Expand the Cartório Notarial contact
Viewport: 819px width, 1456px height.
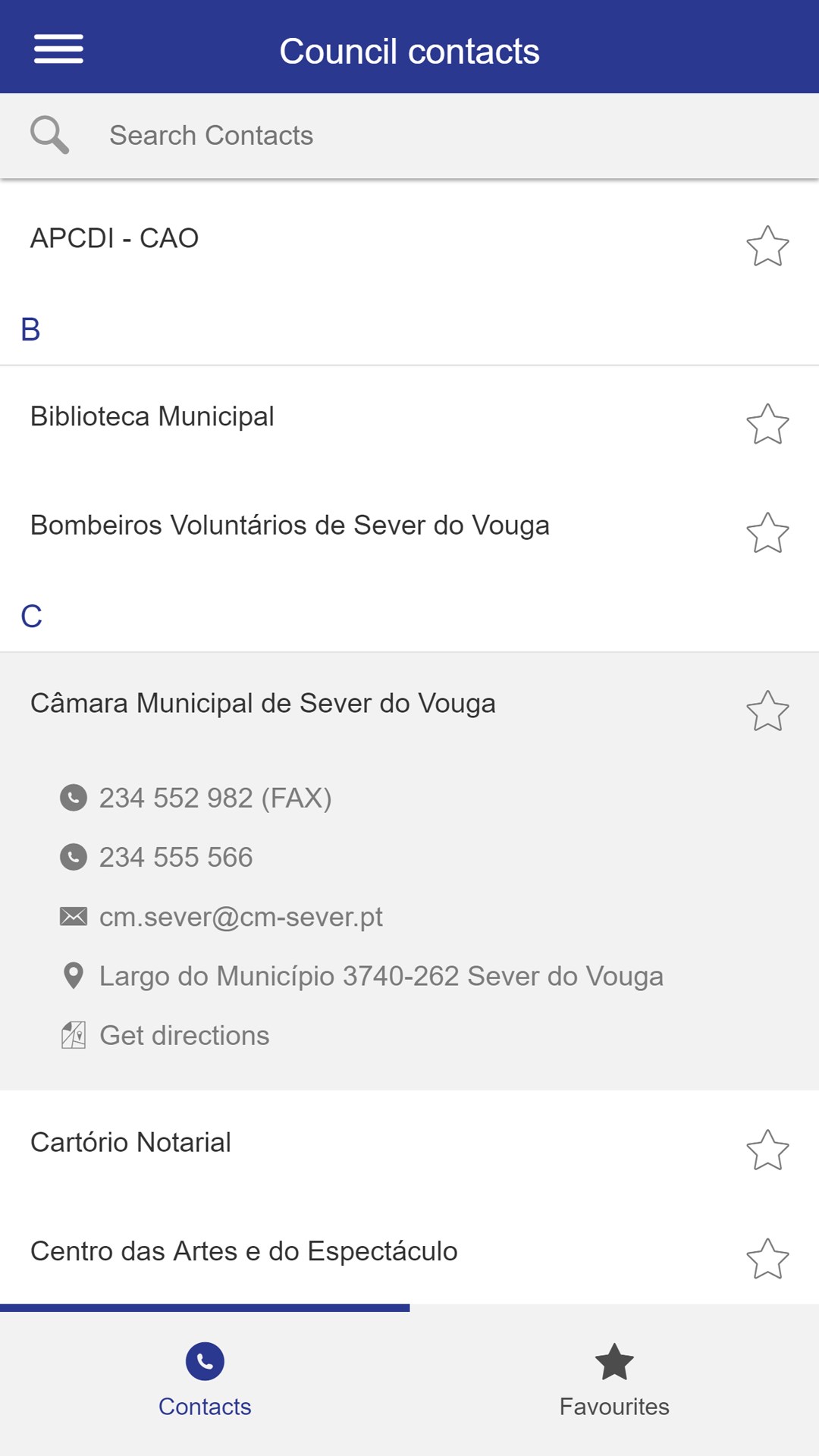(x=130, y=1143)
